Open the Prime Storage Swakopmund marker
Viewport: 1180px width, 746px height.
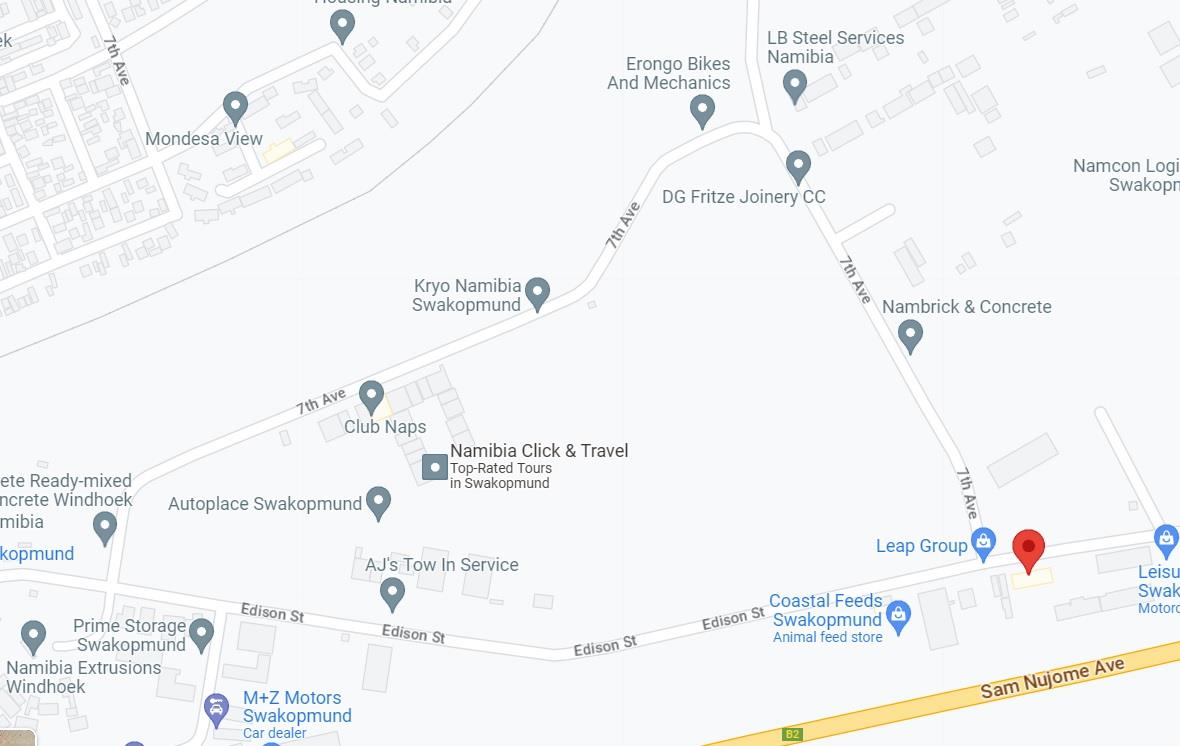[202, 633]
